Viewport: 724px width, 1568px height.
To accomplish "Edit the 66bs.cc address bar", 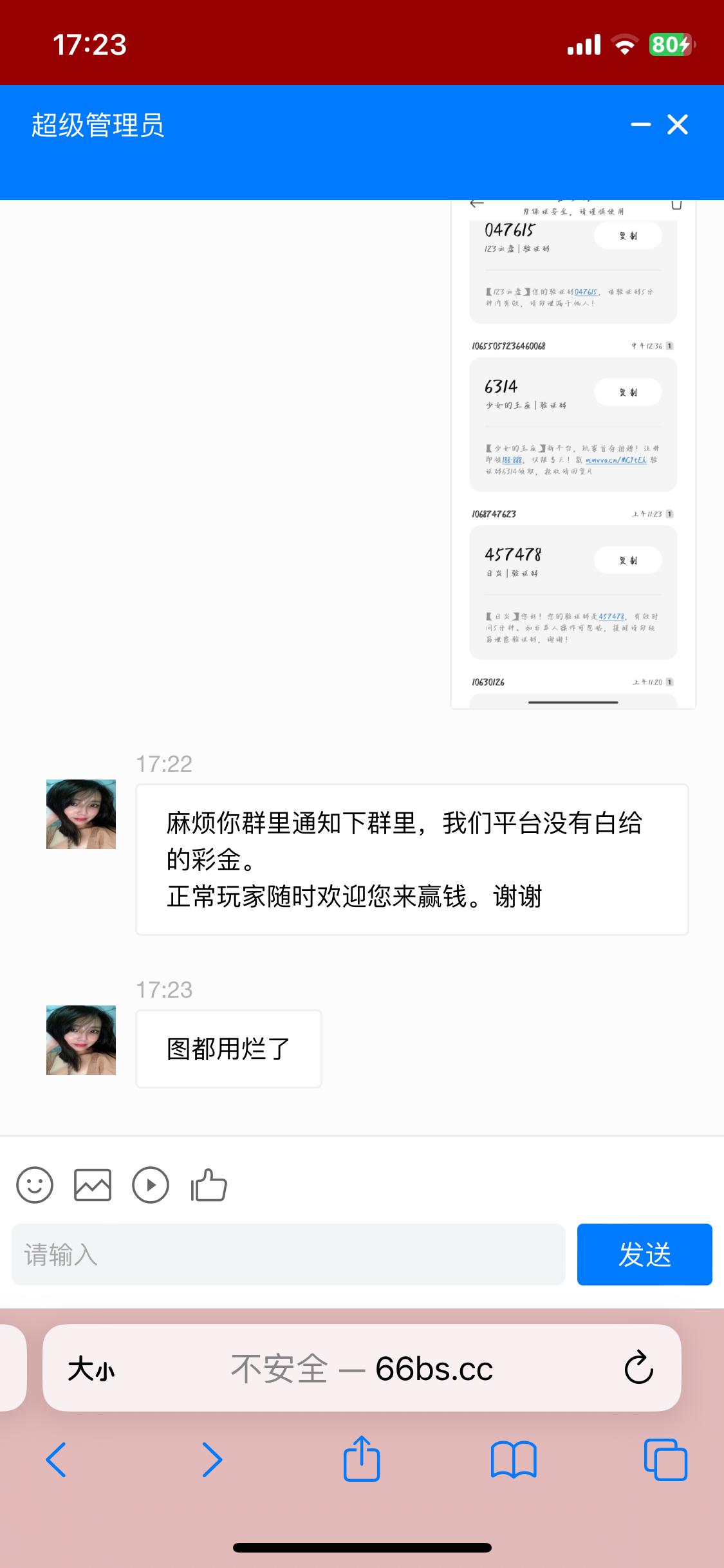I will pos(362,1368).
